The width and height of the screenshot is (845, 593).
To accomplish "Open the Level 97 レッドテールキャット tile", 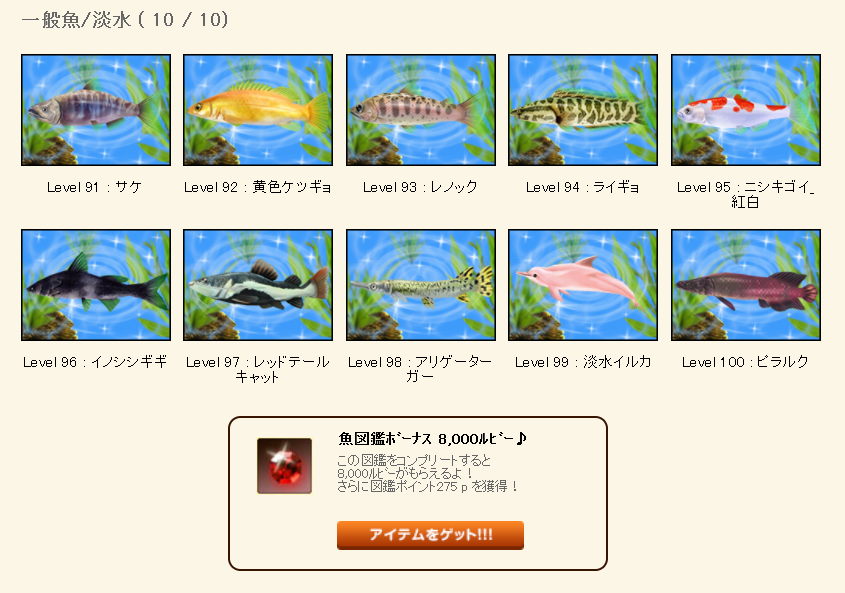I will click(258, 285).
